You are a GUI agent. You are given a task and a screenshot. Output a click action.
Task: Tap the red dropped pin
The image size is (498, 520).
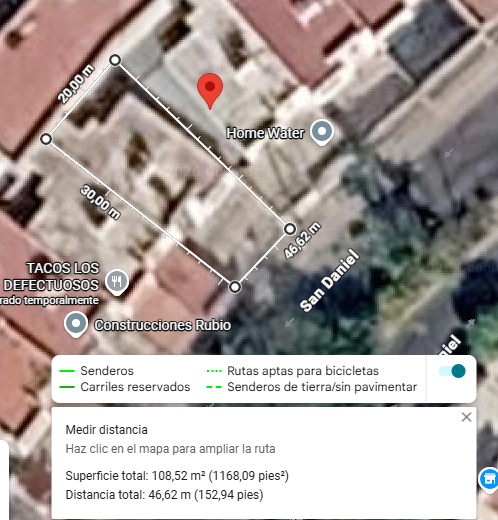click(x=210, y=91)
